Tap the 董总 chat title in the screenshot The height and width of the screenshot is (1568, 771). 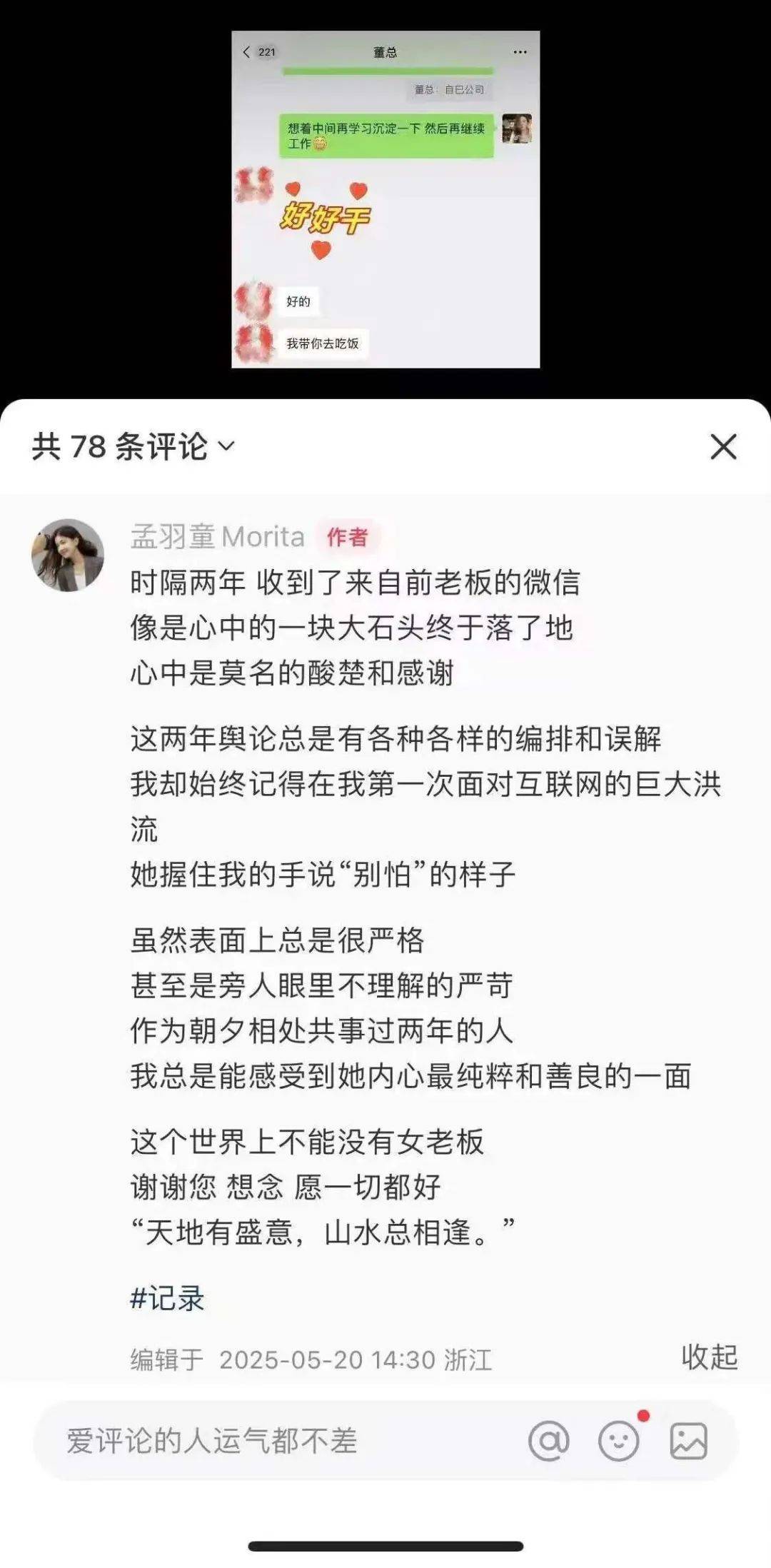point(384,52)
